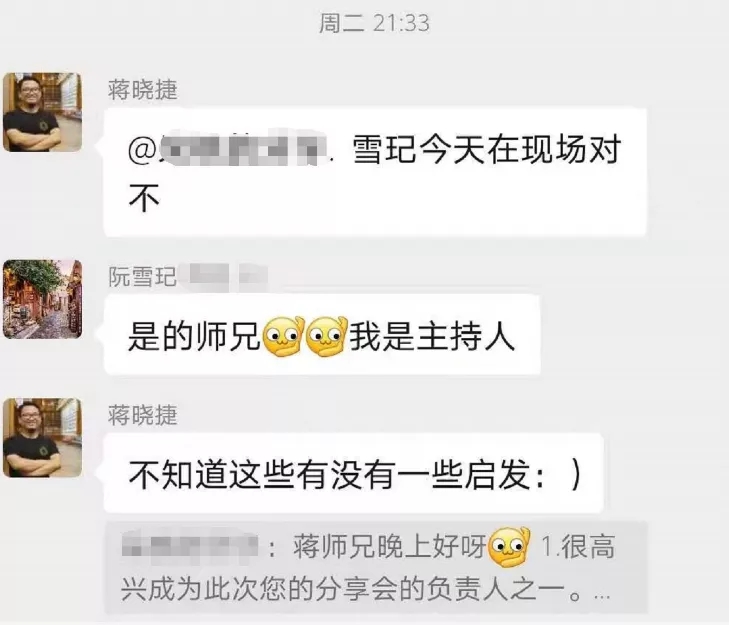This screenshot has height=625, width=729.
Task: Tap 蒋晓捷's avatar beside 不知道这些有没有一些启发 message
Action: (x=42, y=437)
